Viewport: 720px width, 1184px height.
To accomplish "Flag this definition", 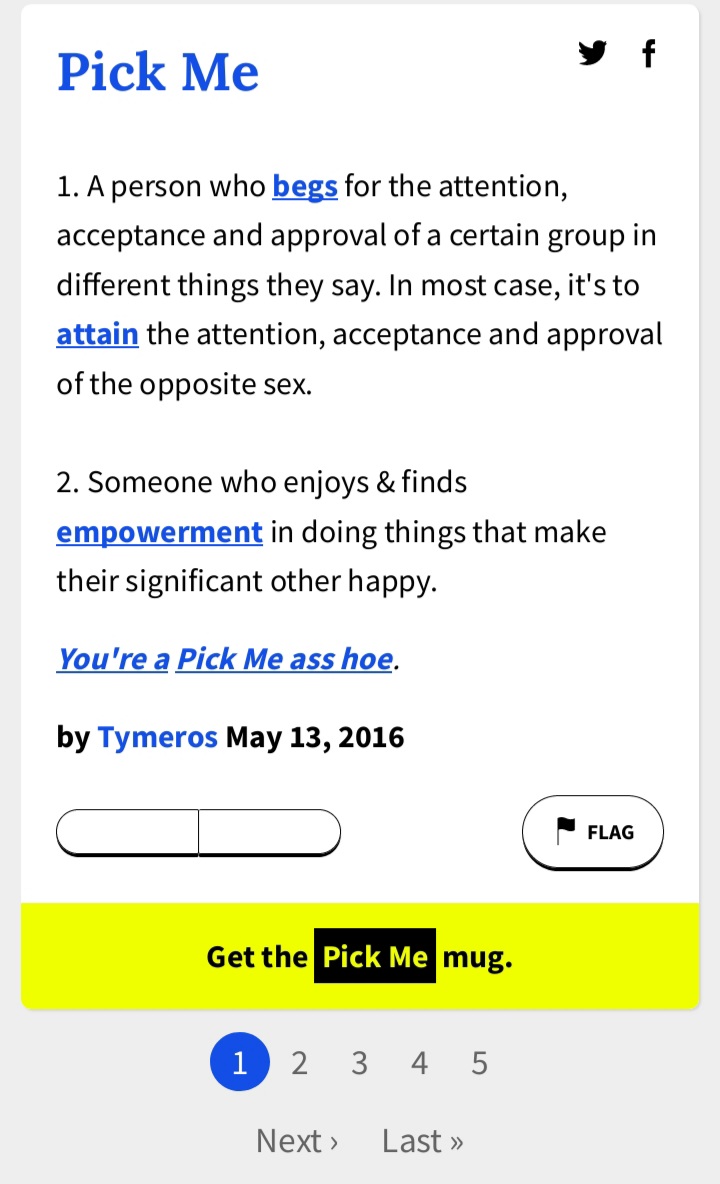I will pyautogui.click(x=592, y=832).
